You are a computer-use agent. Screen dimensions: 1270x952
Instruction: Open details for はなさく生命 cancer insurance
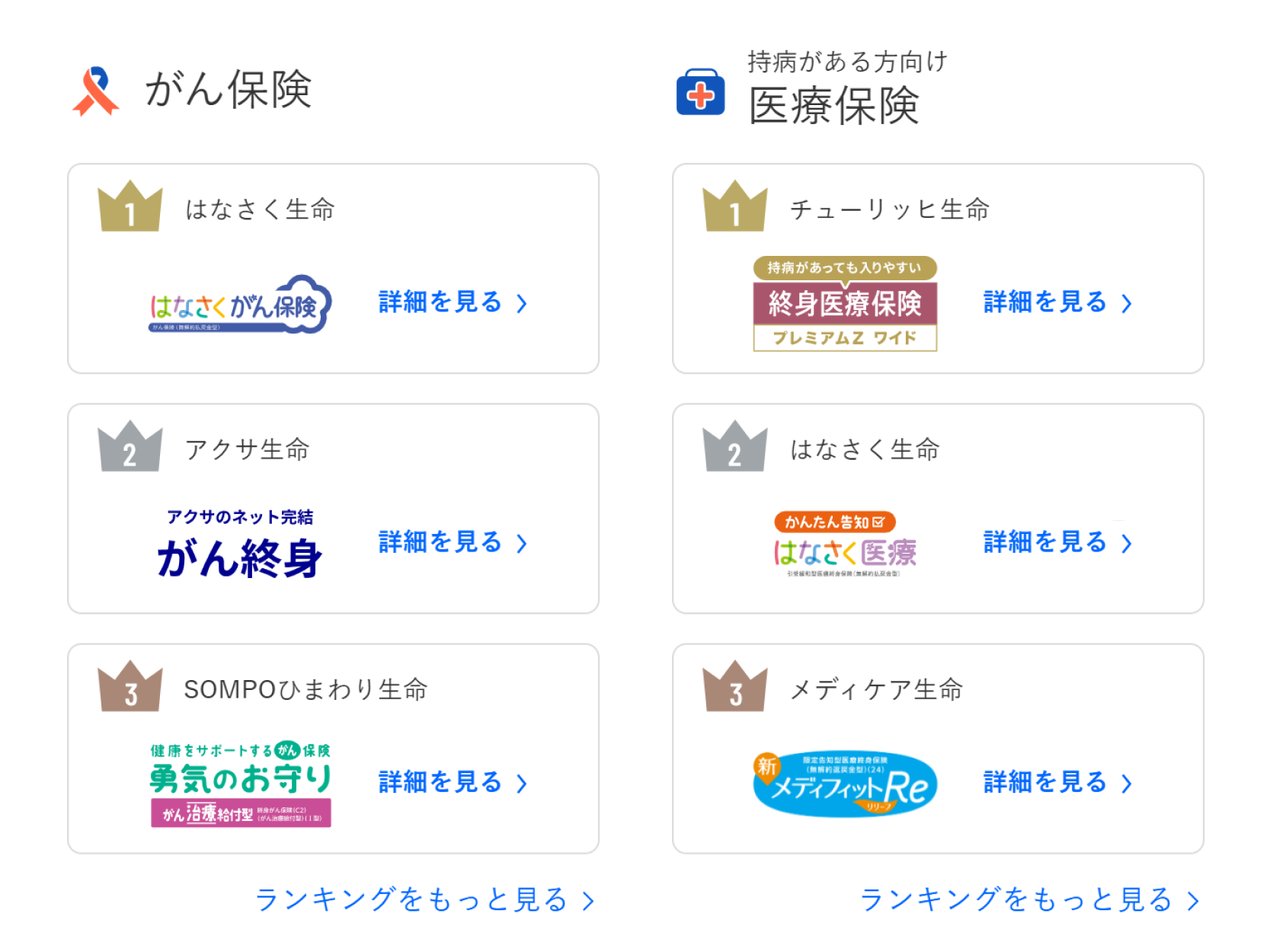453,302
